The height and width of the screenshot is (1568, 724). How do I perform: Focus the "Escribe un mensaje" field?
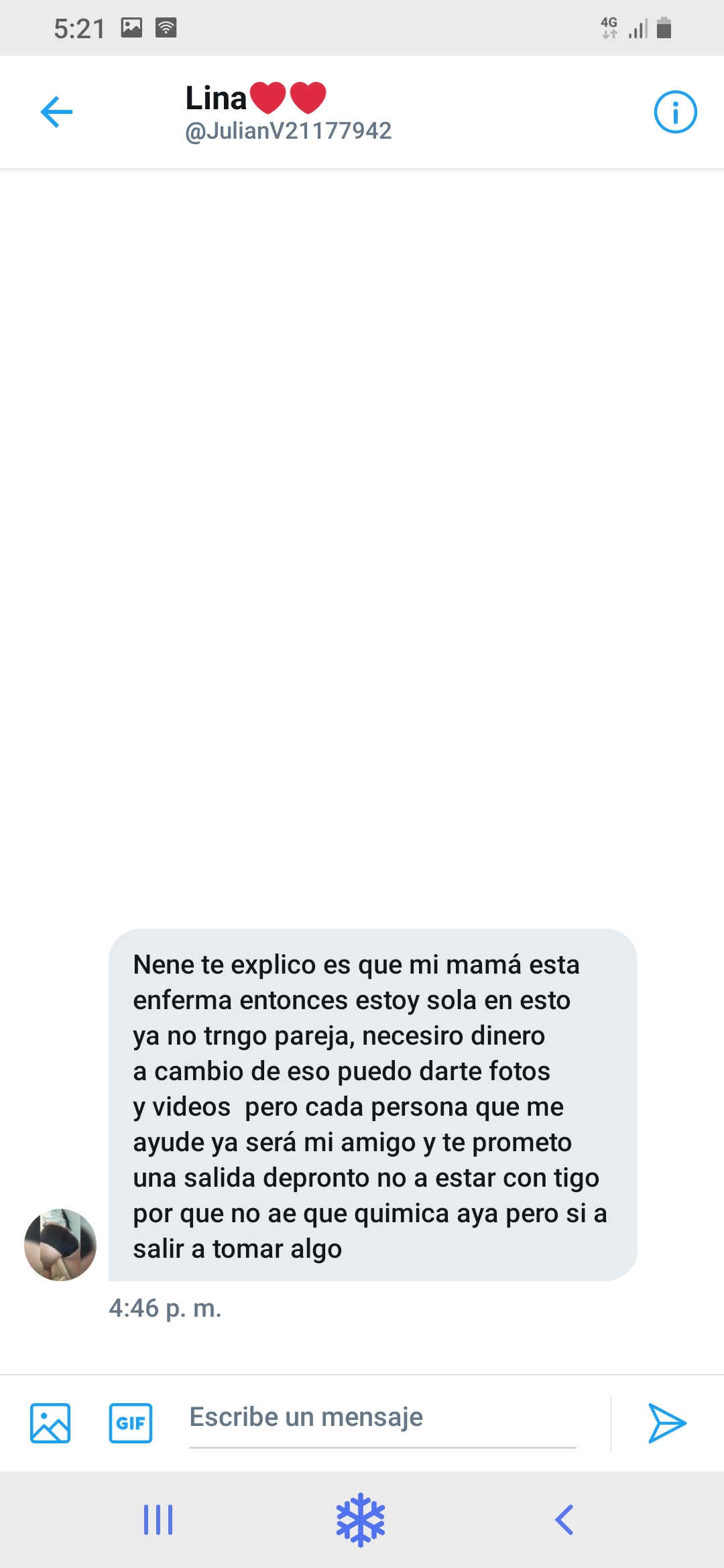click(382, 1419)
